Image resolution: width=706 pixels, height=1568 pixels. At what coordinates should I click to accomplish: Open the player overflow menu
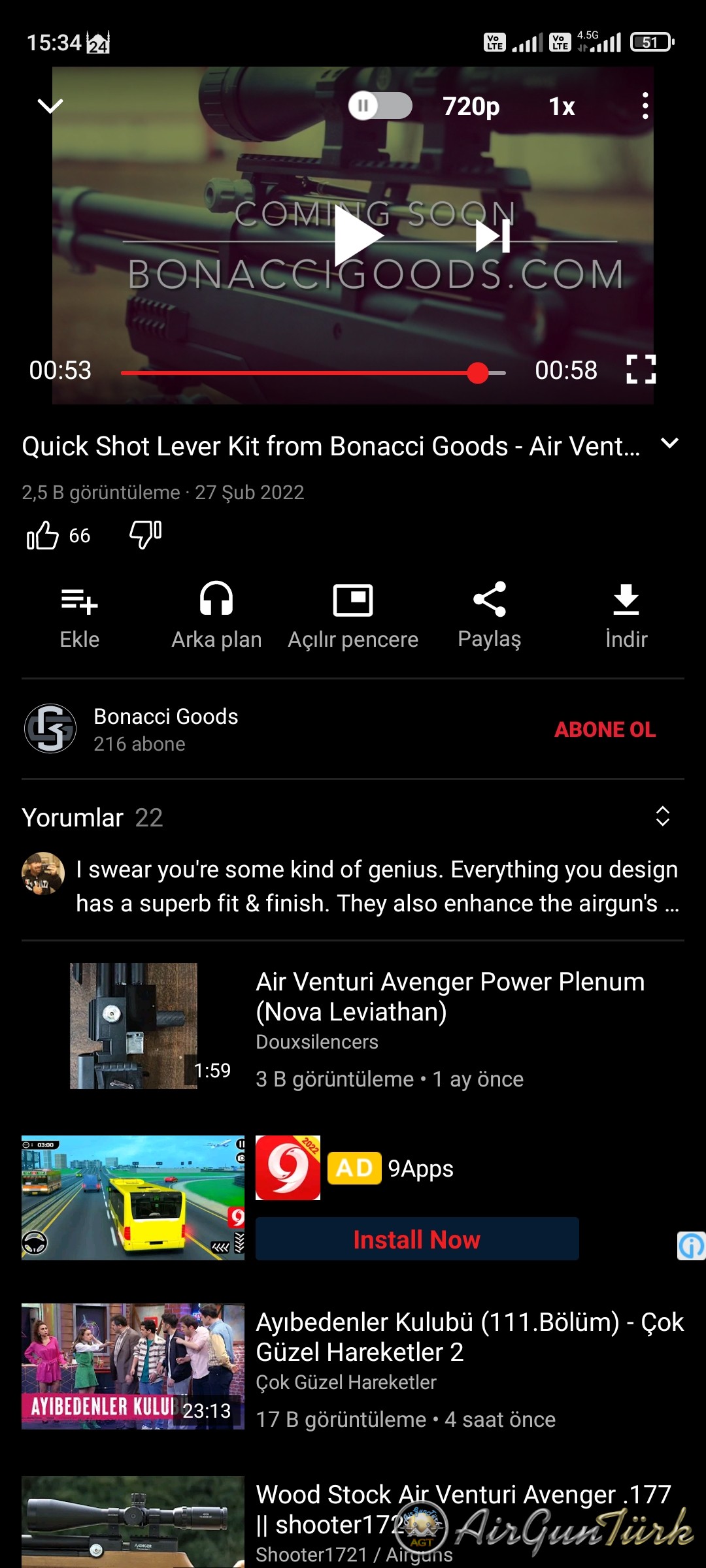[x=645, y=106]
